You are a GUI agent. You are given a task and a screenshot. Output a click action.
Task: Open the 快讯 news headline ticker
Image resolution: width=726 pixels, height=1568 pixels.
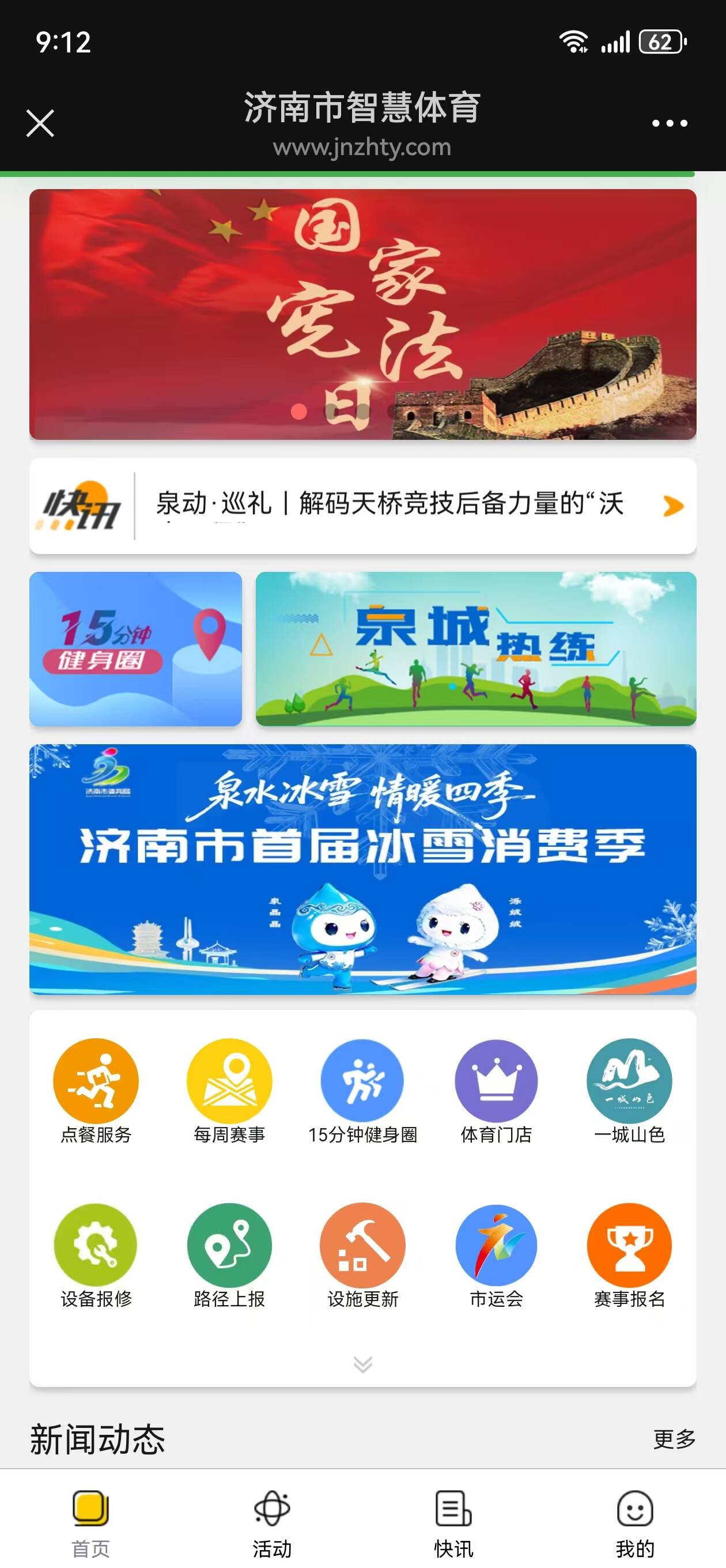pos(390,505)
